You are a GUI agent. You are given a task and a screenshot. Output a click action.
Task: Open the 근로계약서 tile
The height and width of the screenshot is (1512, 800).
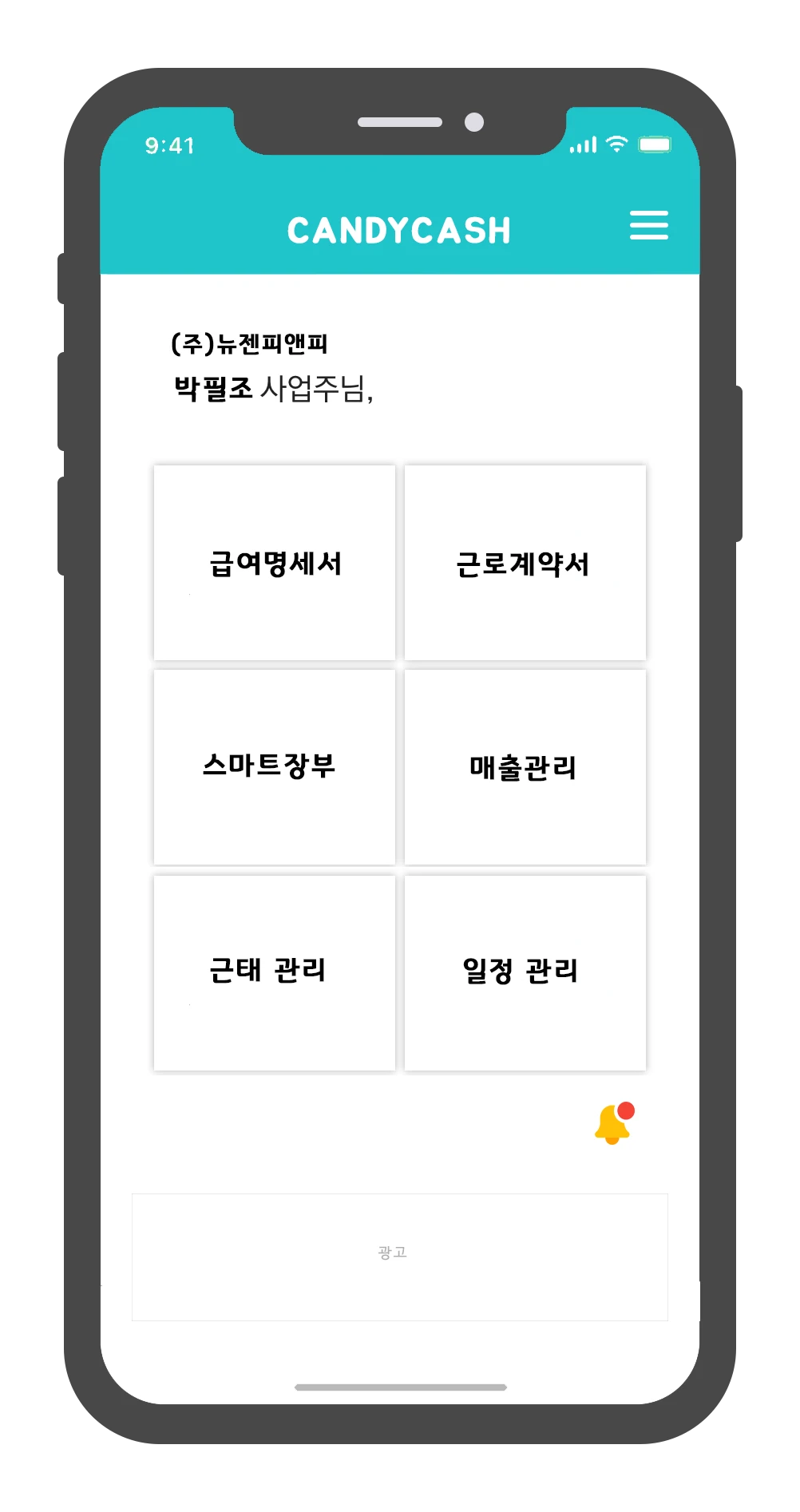tap(525, 563)
